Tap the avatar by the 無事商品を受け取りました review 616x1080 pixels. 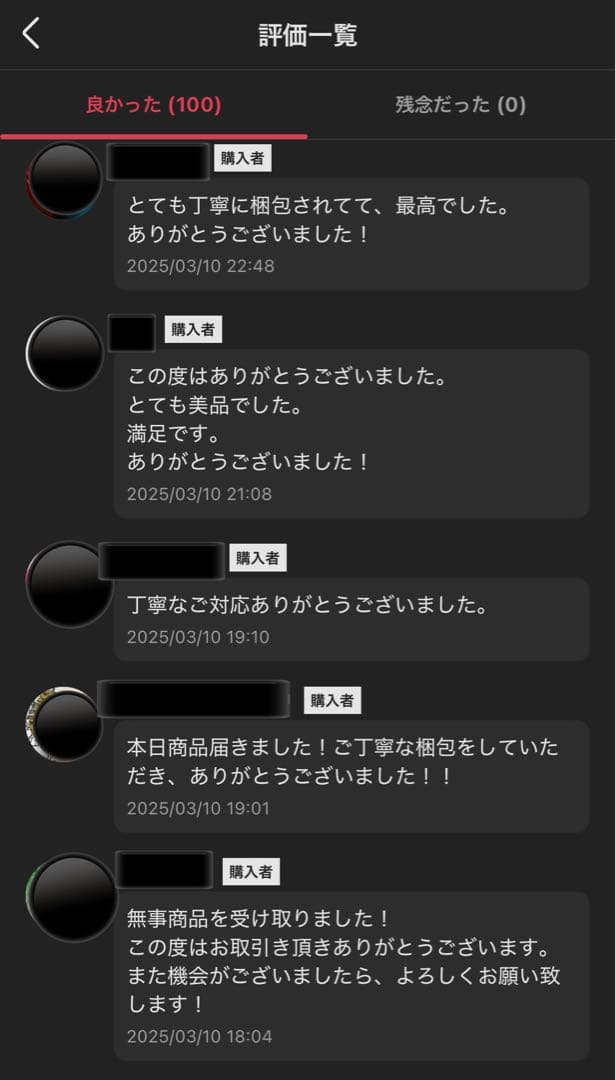coord(68,896)
